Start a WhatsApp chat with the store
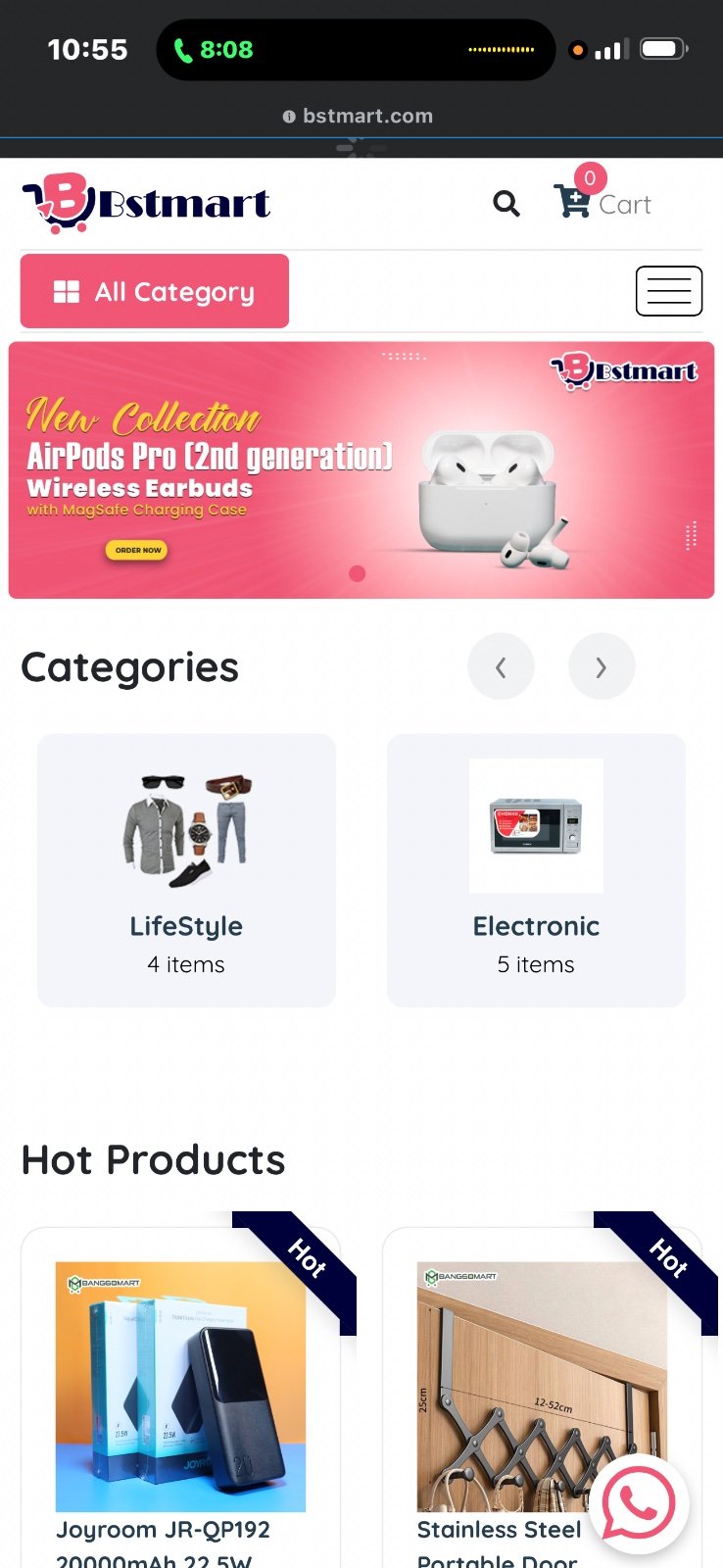 click(639, 1504)
